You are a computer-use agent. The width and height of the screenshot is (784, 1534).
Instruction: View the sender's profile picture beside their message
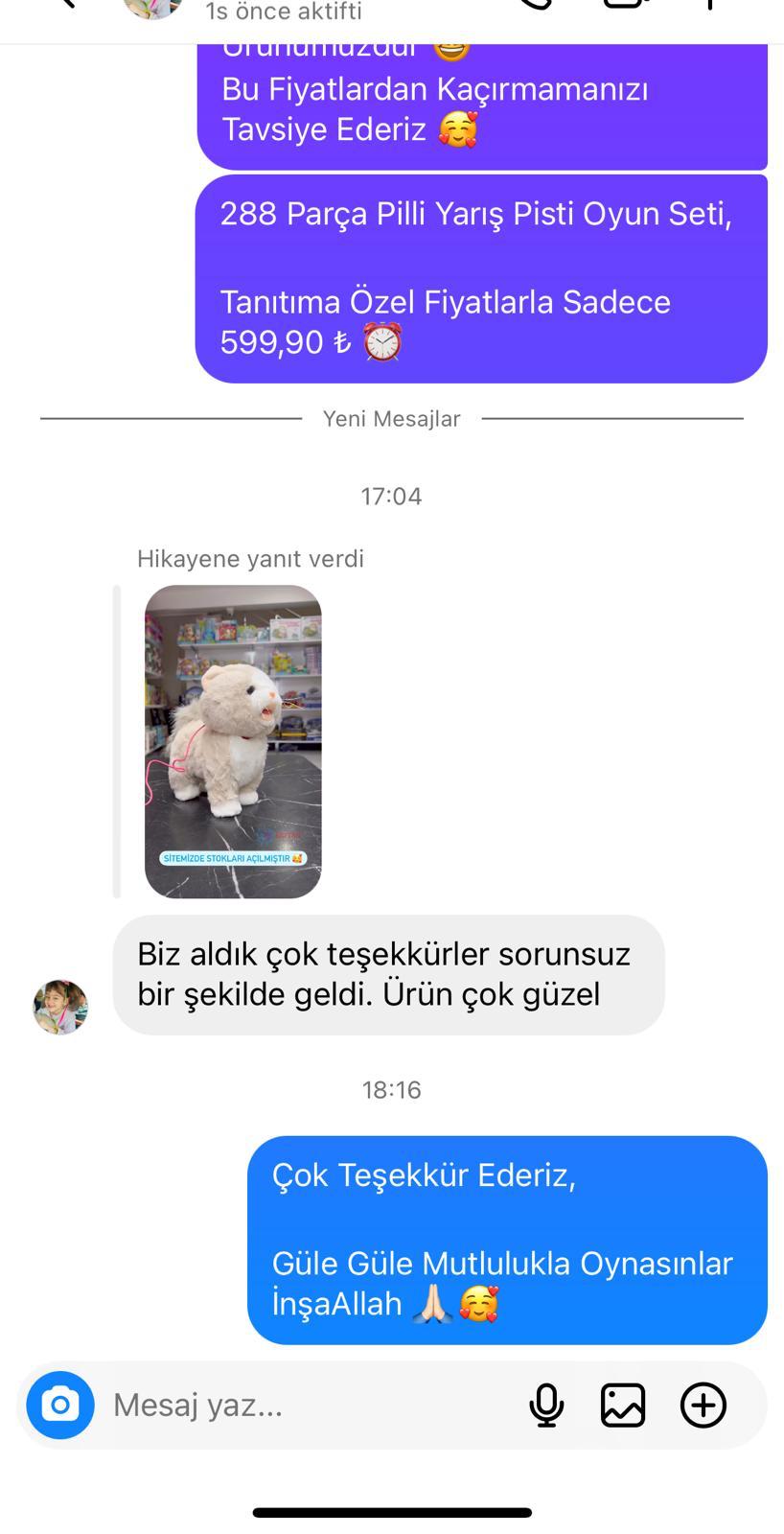60,1007
